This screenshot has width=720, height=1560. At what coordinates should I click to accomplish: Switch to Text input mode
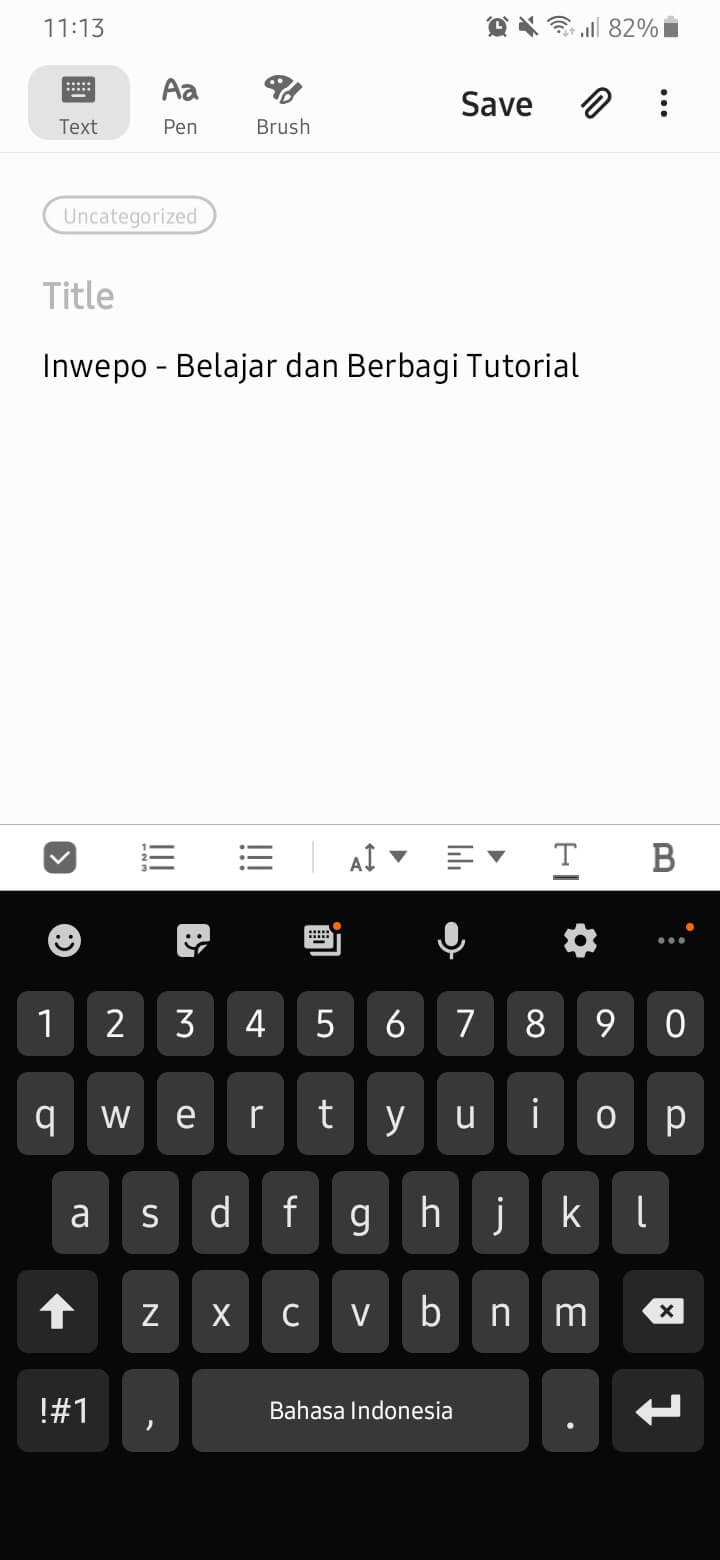[x=78, y=103]
